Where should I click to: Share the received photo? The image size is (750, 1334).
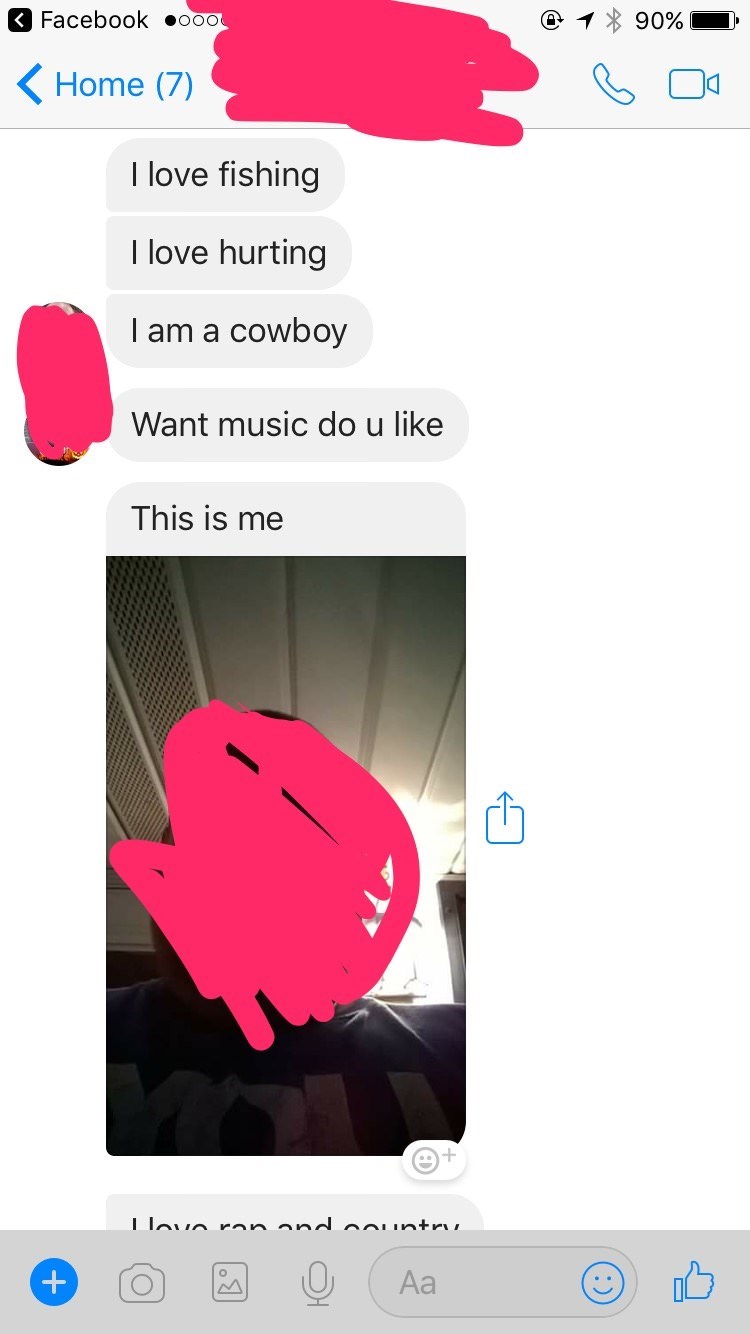[x=504, y=818]
